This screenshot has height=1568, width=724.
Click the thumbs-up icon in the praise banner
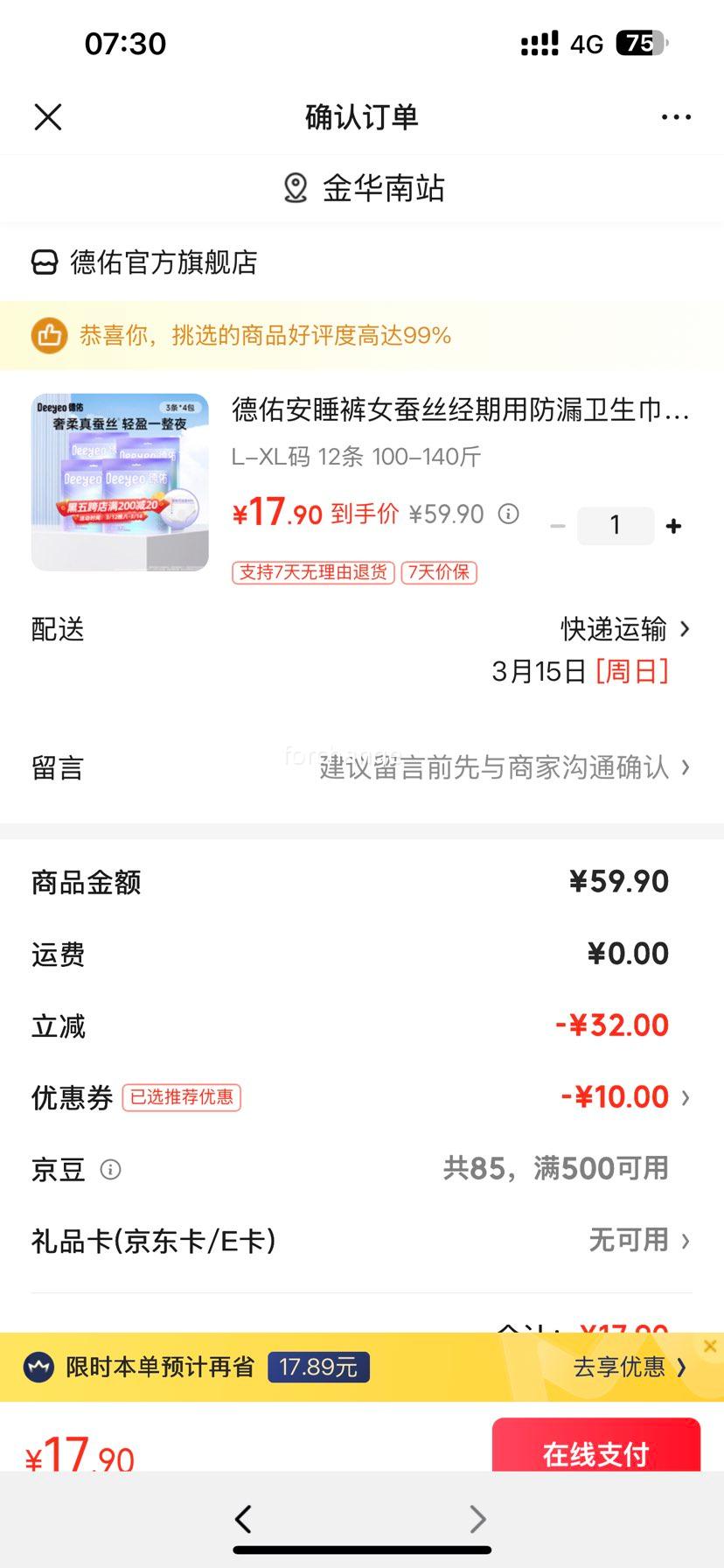pyautogui.click(x=50, y=335)
